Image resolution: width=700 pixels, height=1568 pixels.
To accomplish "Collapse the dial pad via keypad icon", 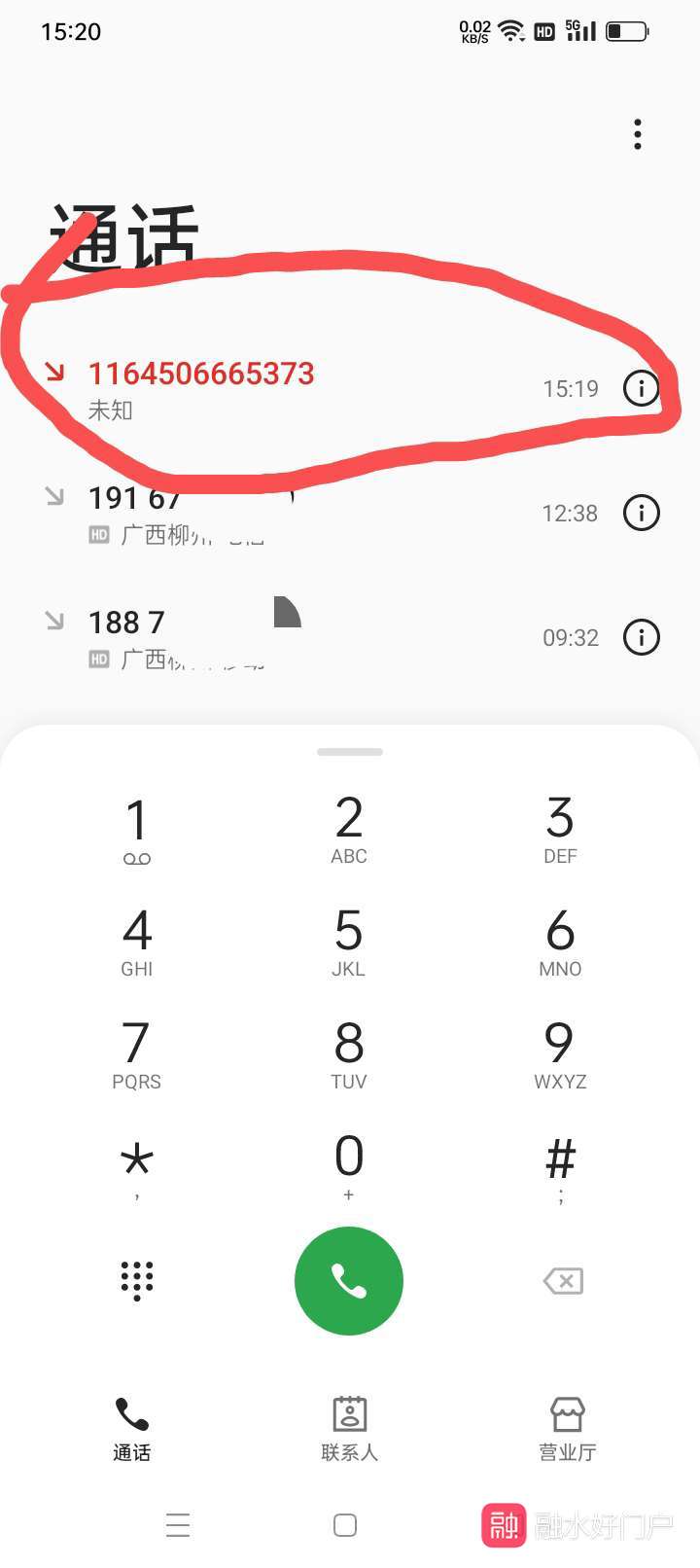I will 137,1280.
